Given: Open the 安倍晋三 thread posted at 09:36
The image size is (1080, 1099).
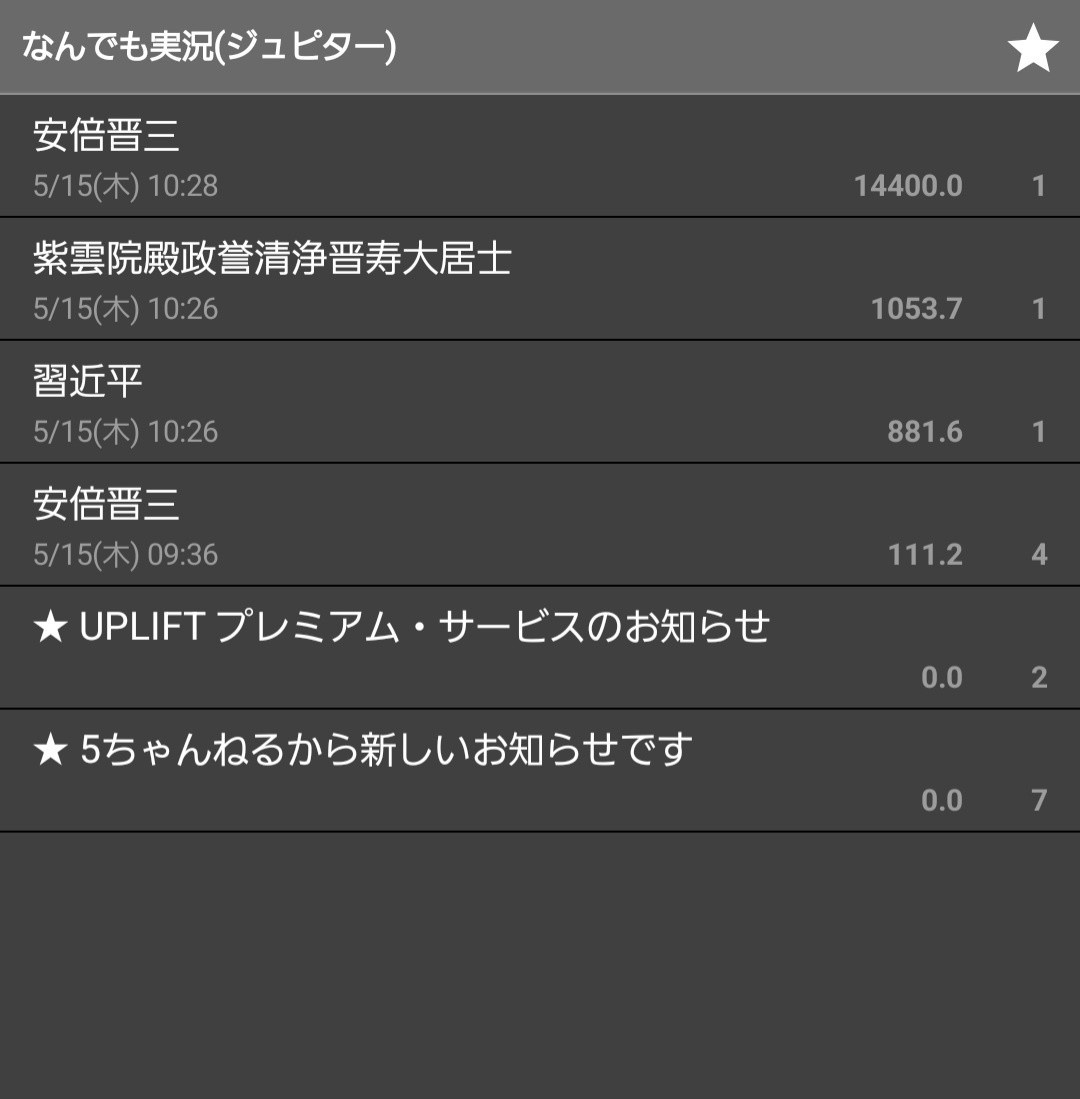Looking at the screenshot, I should (540, 526).
